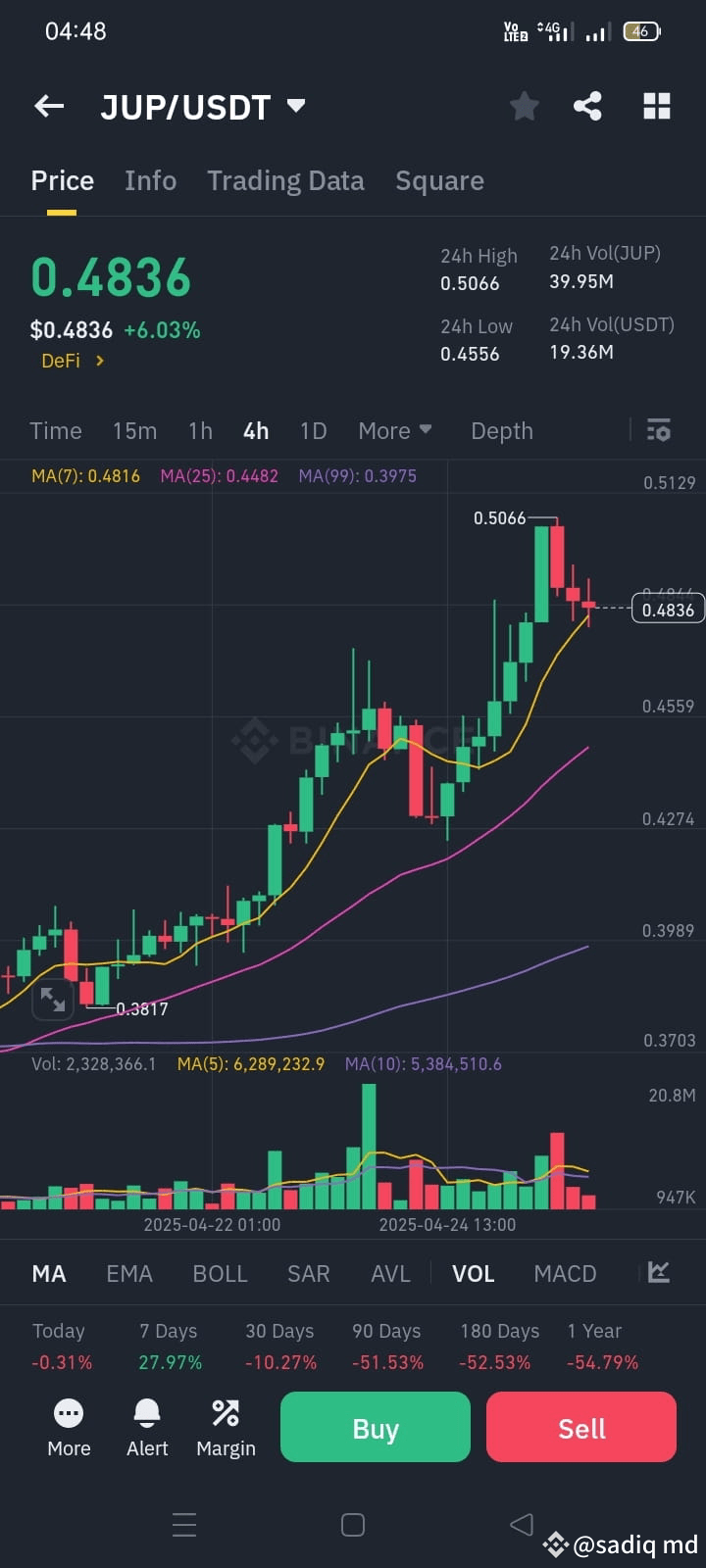706x1568 pixels.
Task: Select the Margin icon near Buy button
Action: (x=225, y=1413)
